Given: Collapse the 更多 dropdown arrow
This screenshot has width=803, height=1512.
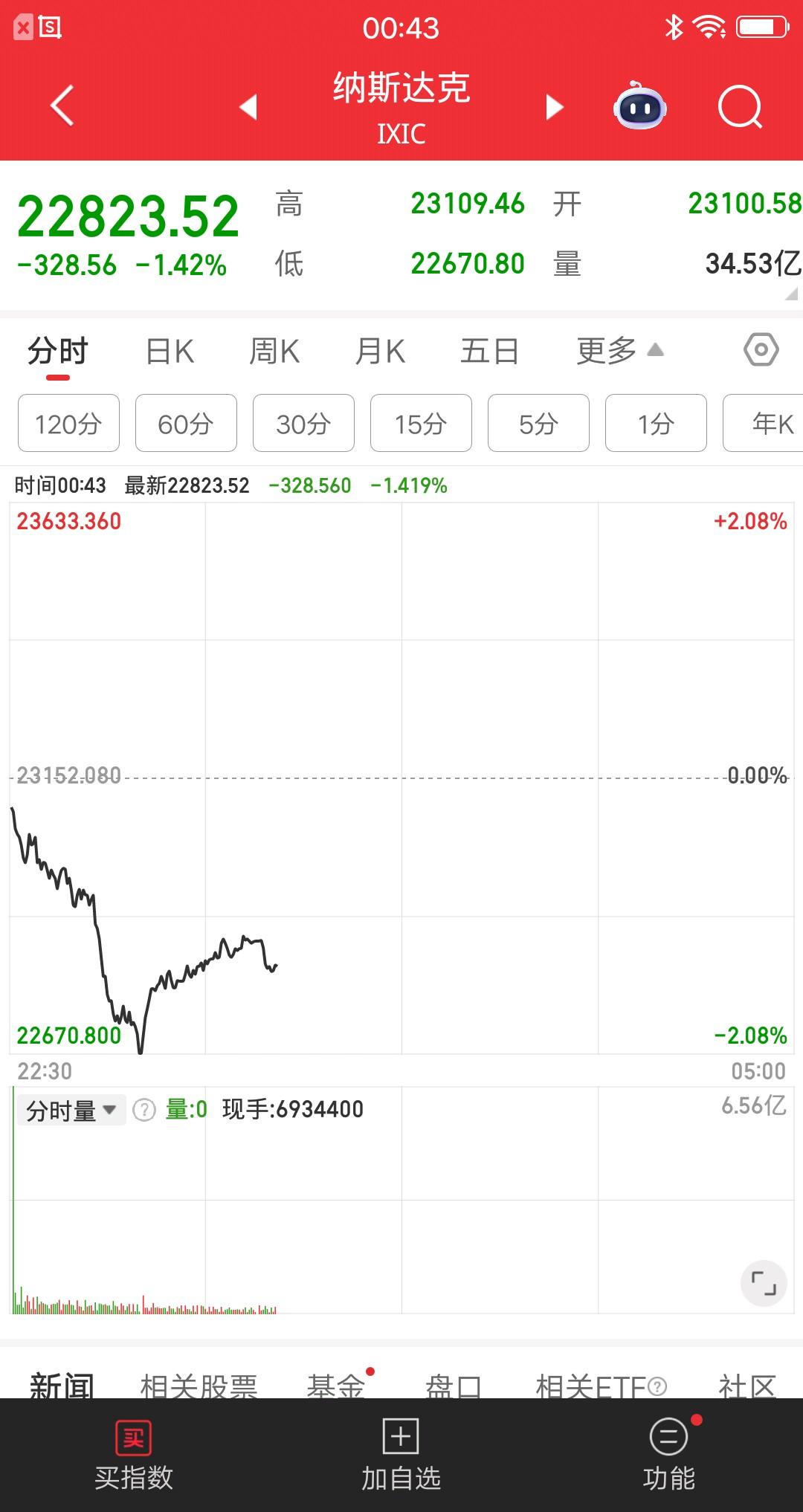Looking at the screenshot, I should click(x=655, y=349).
